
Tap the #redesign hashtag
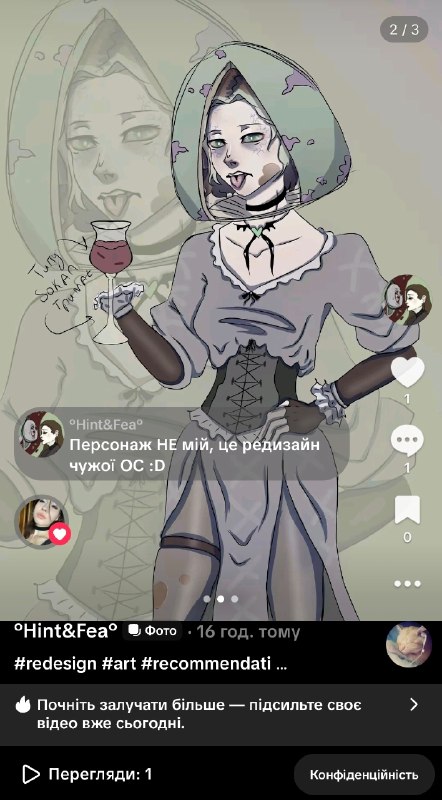point(55,664)
